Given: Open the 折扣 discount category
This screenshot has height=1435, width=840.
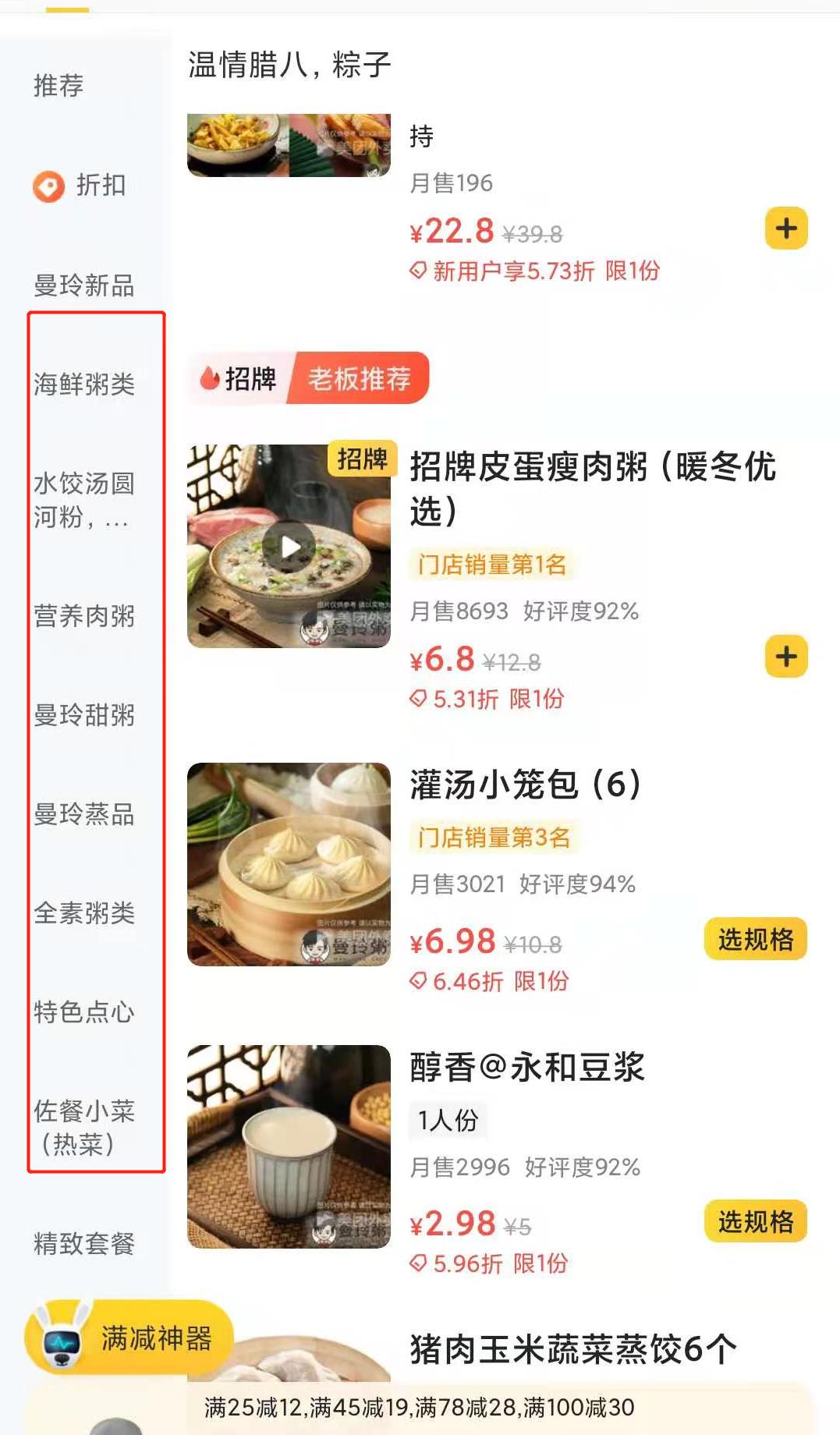Looking at the screenshot, I should coord(81,186).
